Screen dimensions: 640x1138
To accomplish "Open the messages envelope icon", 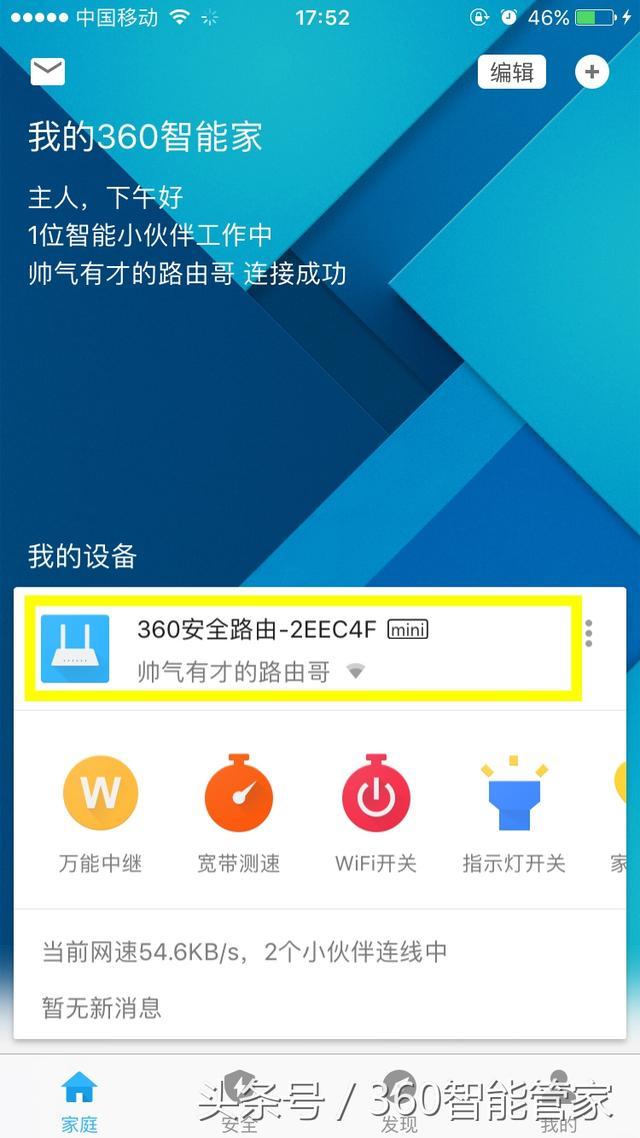I will (x=47, y=71).
